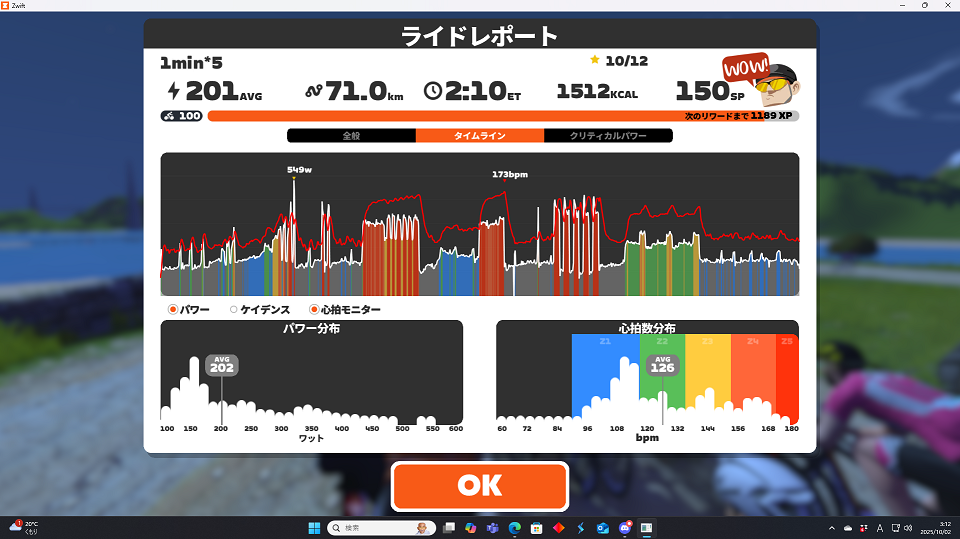The height and width of the screenshot is (539, 960).
Task: Open the クリティカルパワー tab
Action: point(608,135)
